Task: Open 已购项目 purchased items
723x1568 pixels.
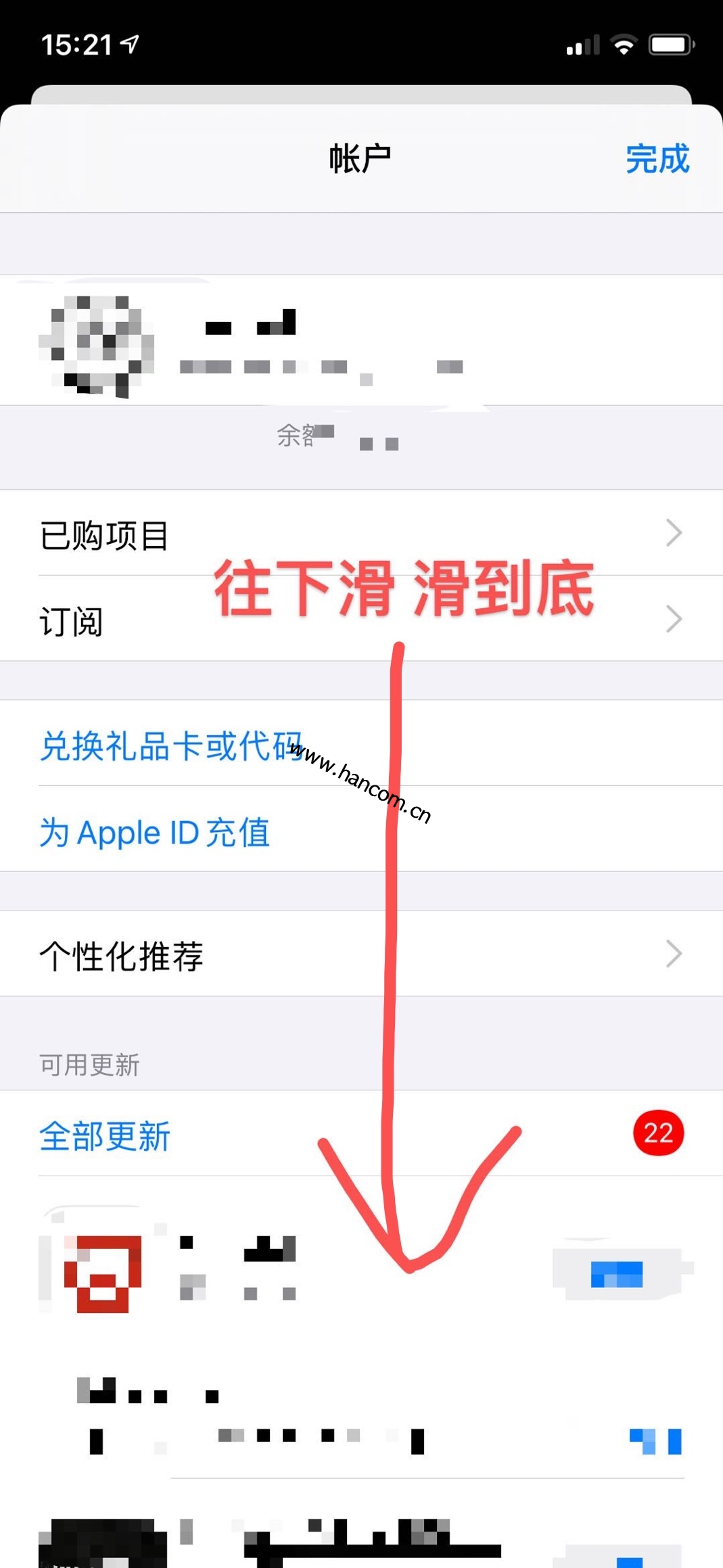Action: [x=361, y=533]
